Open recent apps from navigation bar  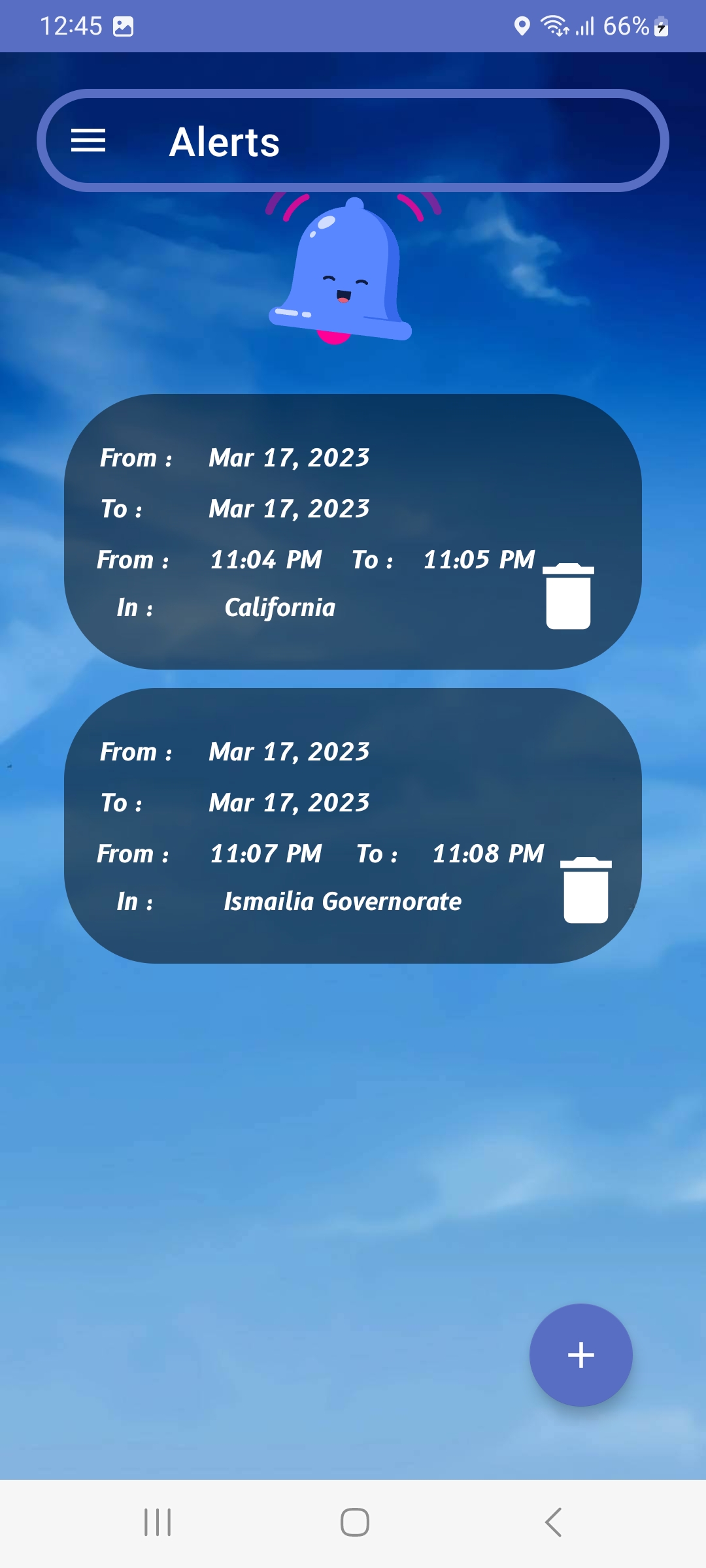pos(157,1520)
